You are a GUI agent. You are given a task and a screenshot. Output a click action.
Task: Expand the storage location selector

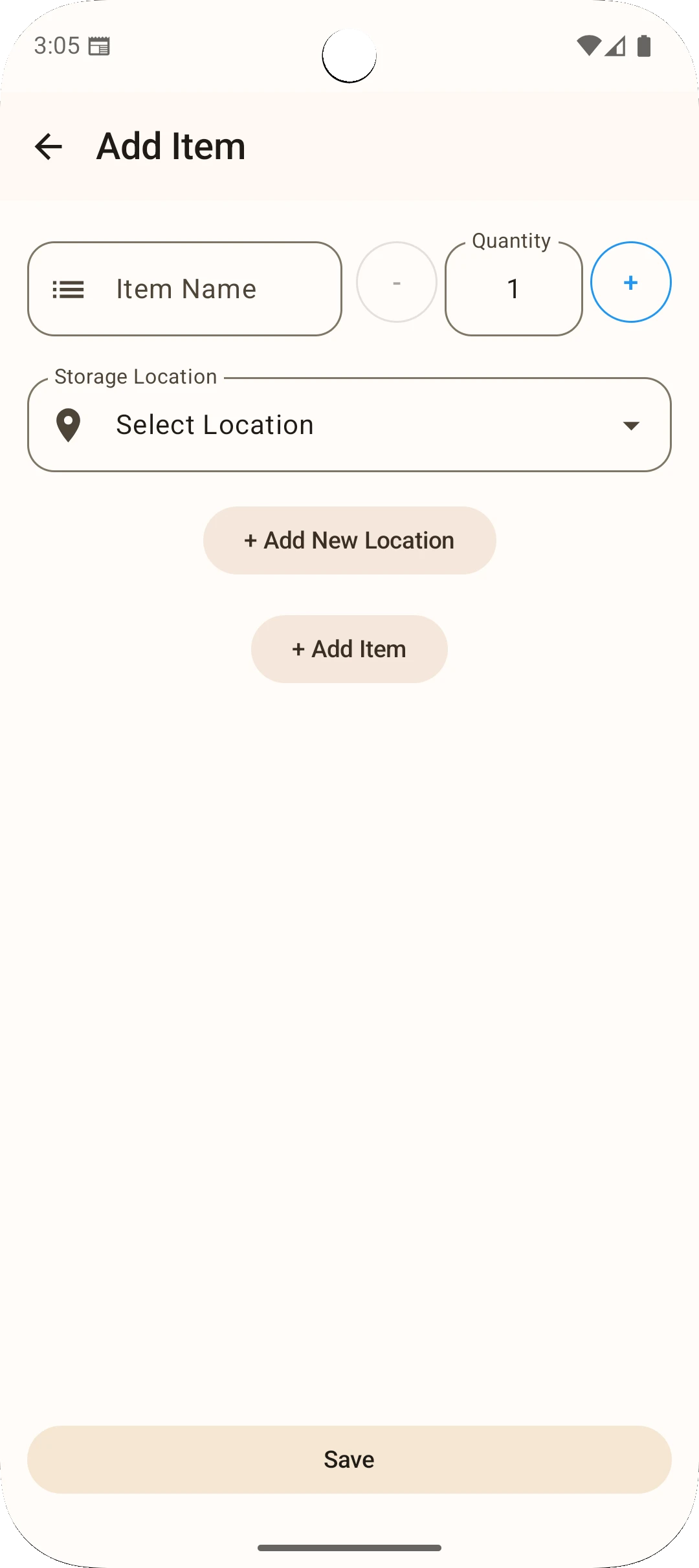coord(349,424)
